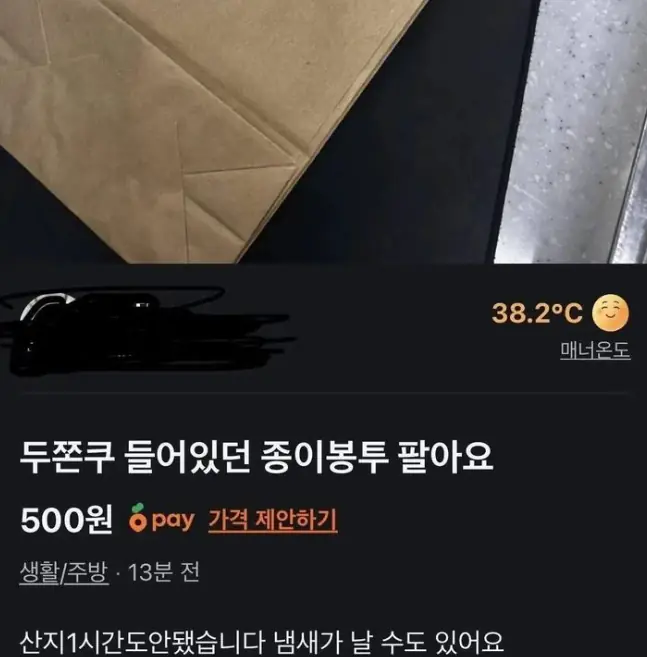The image size is (647, 657).
Task: View the paper bag product photo
Action: pyautogui.click(x=323, y=130)
